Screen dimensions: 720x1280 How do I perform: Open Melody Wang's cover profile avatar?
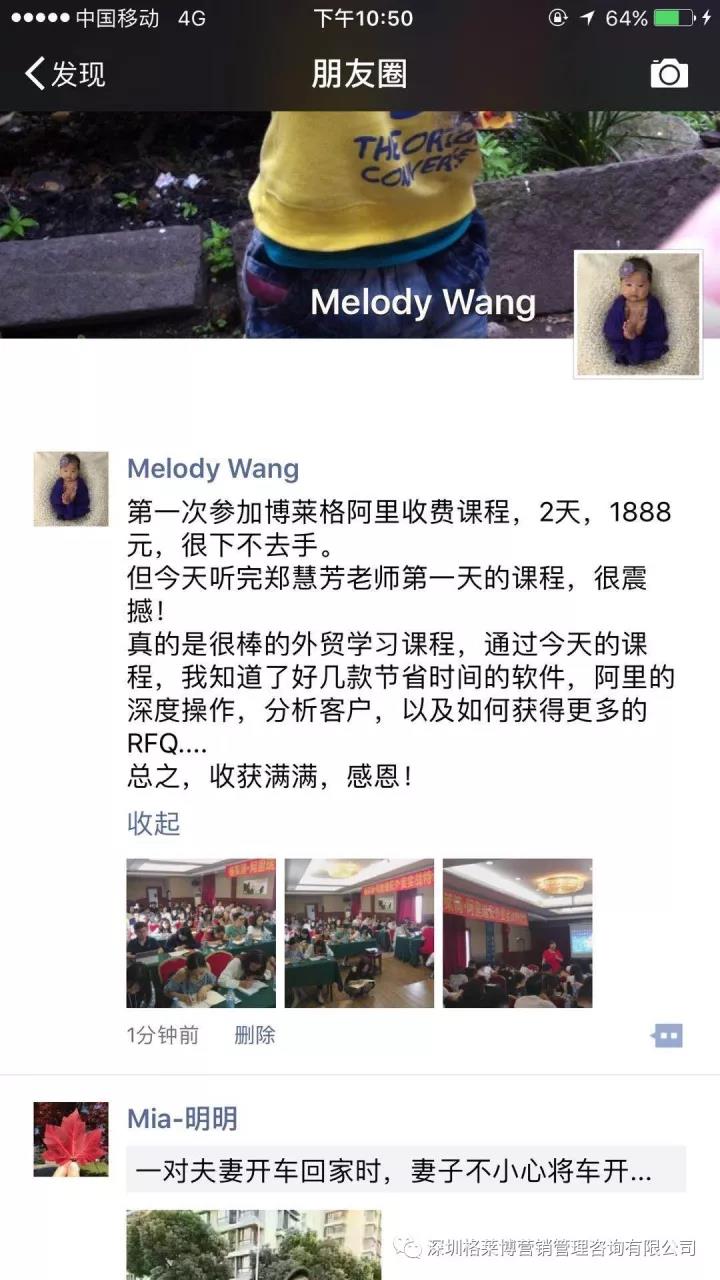(x=637, y=313)
